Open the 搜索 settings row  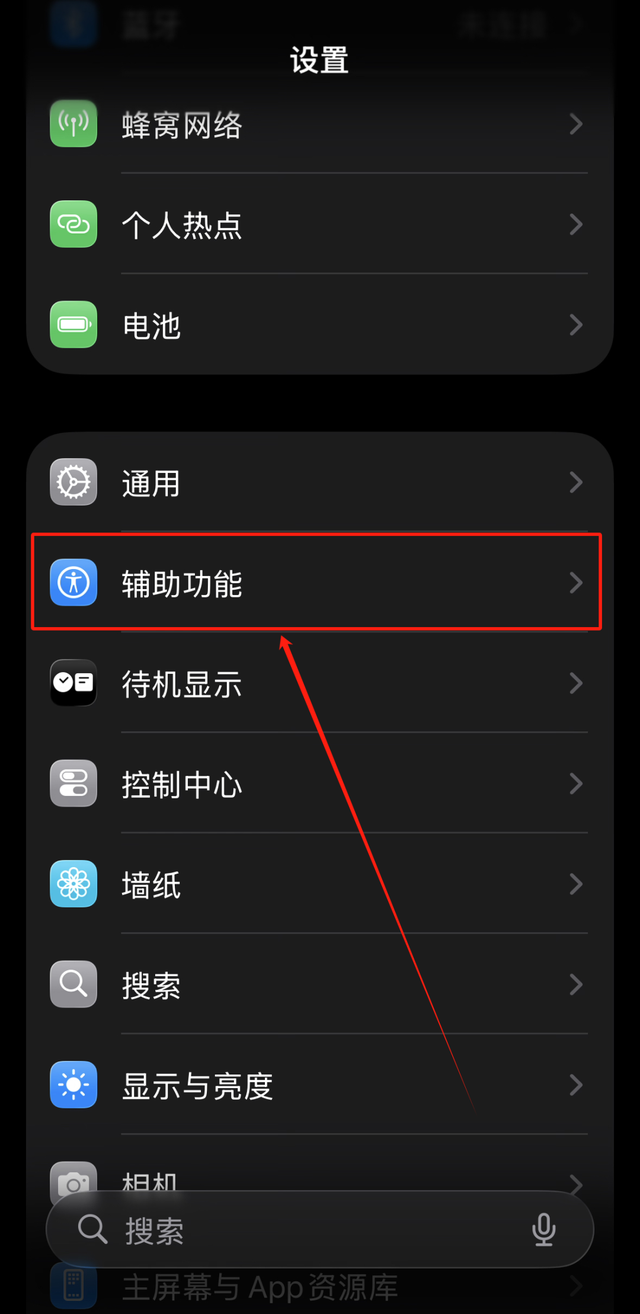click(320, 985)
